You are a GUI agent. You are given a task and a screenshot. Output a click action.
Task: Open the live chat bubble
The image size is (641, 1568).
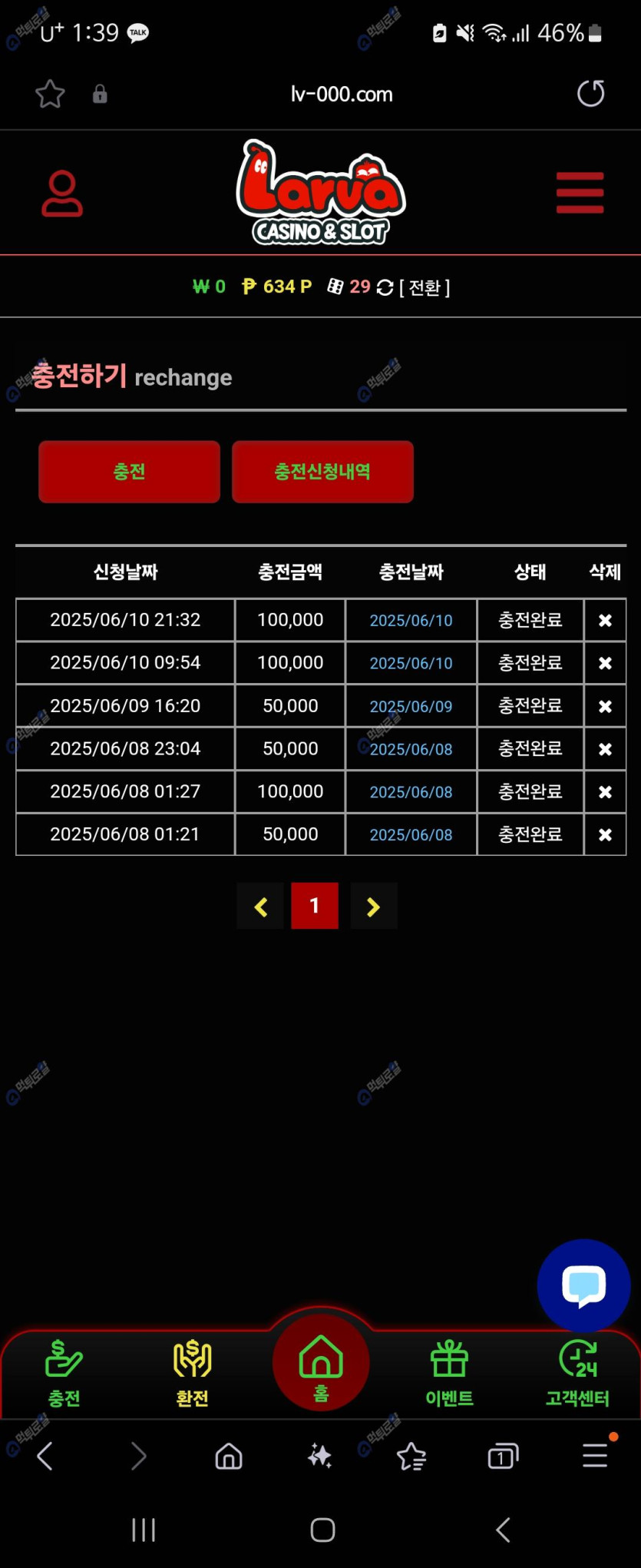click(583, 1285)
